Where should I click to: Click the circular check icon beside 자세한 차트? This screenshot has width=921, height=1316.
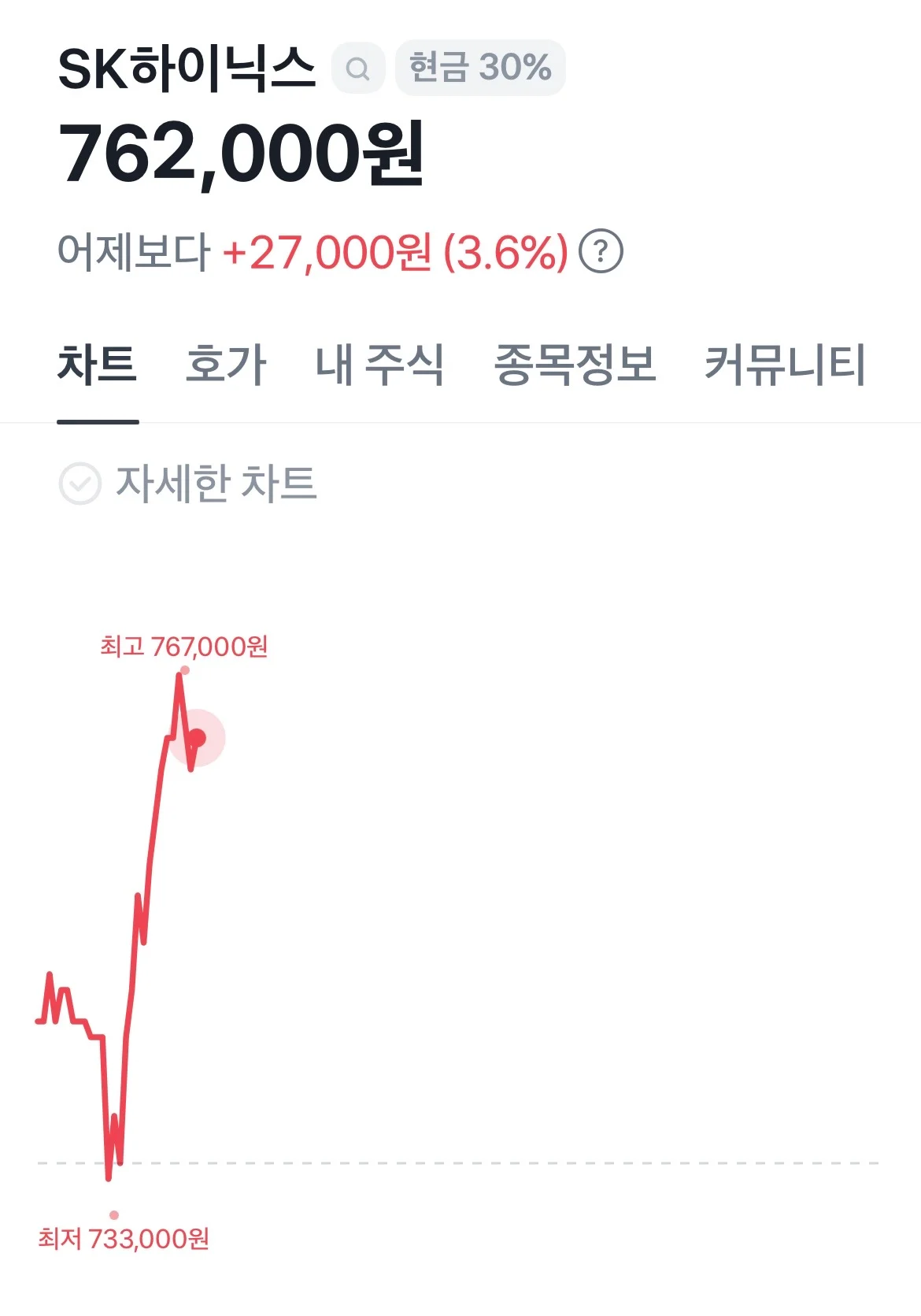point(81,484)
